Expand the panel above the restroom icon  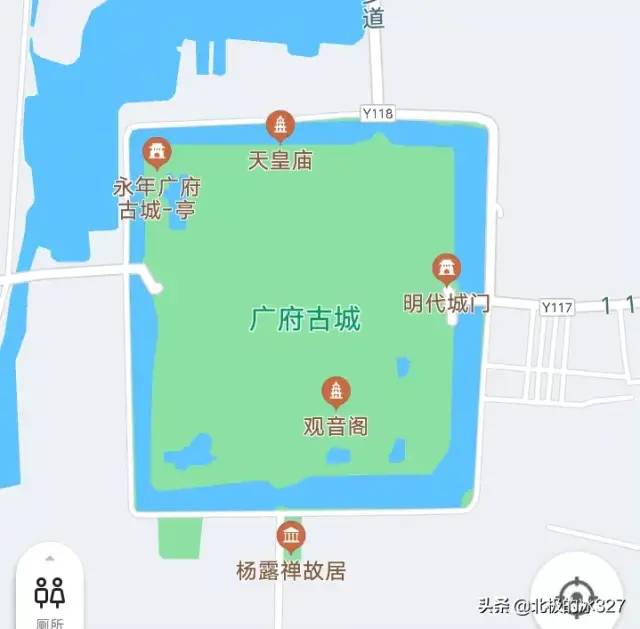coord(49,557)
